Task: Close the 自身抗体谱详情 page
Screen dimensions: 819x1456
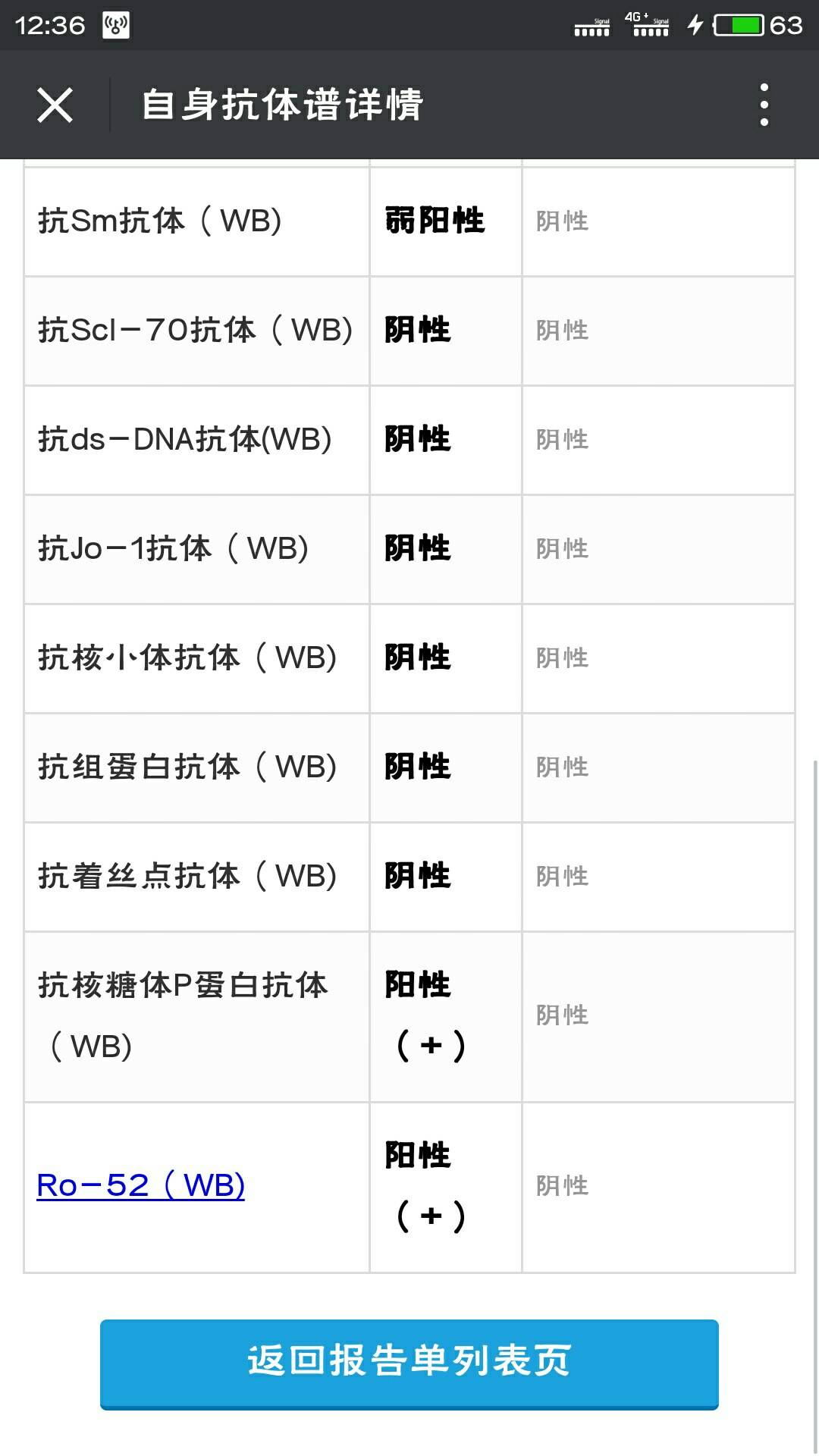Action: 55,105
